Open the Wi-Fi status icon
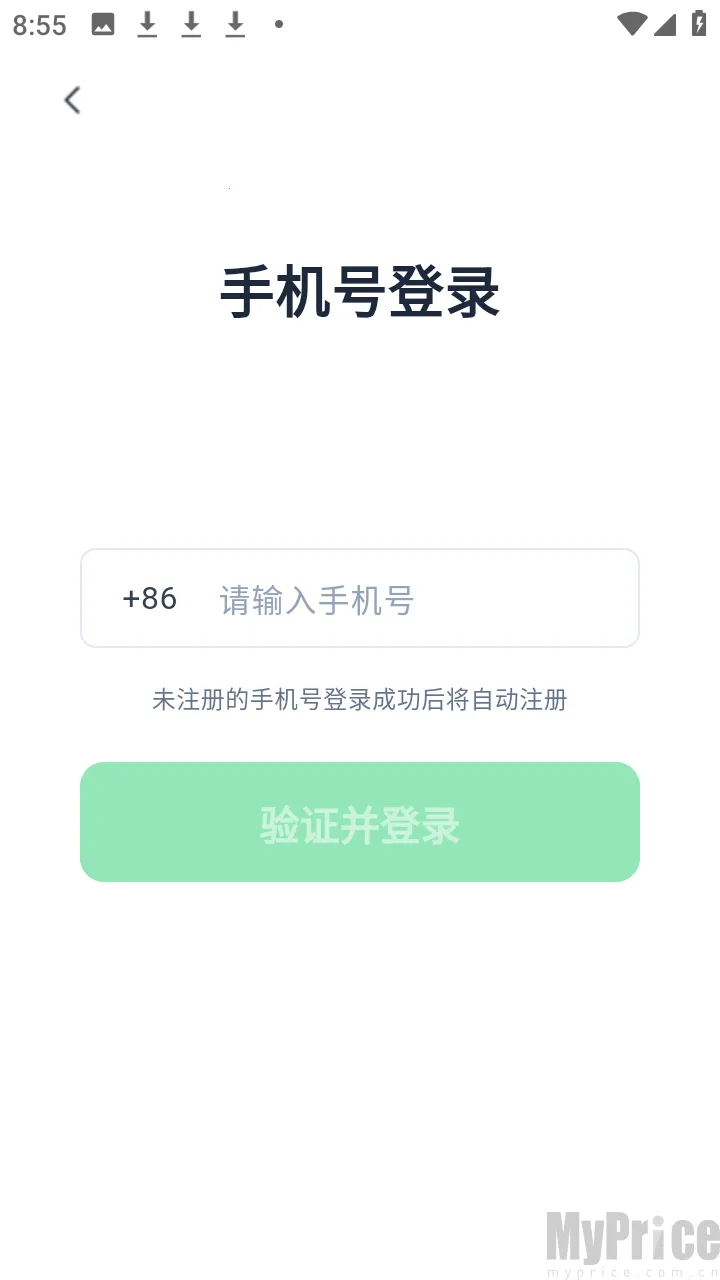 tap(632, 24)
